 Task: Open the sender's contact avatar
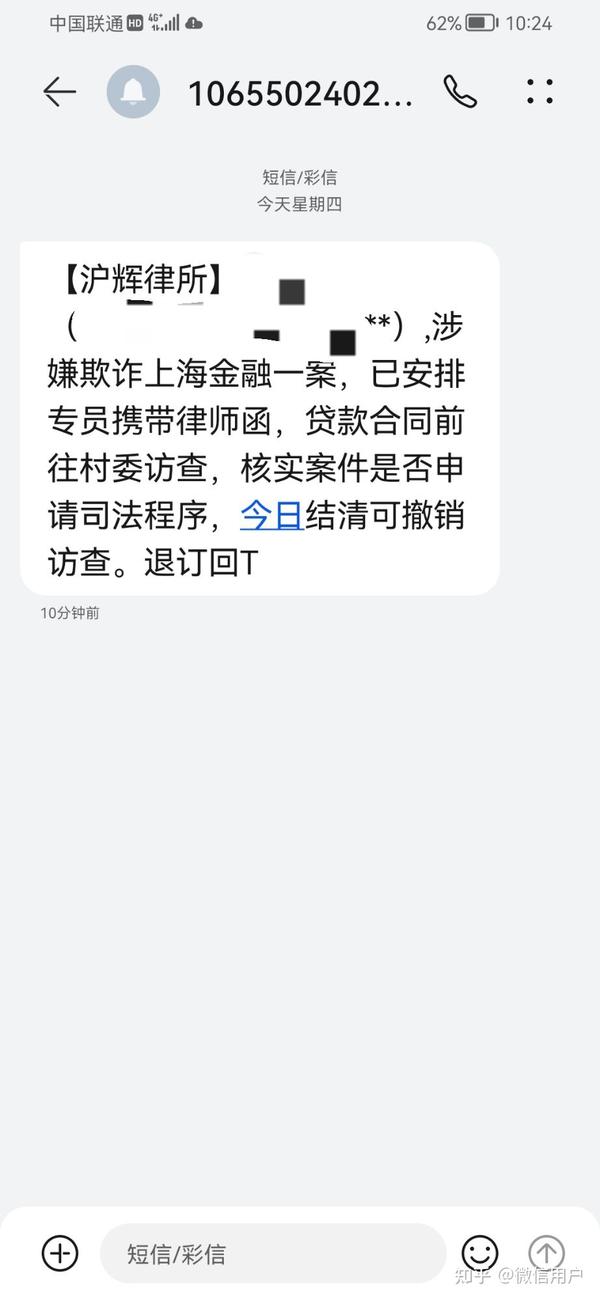click(133, 92)
